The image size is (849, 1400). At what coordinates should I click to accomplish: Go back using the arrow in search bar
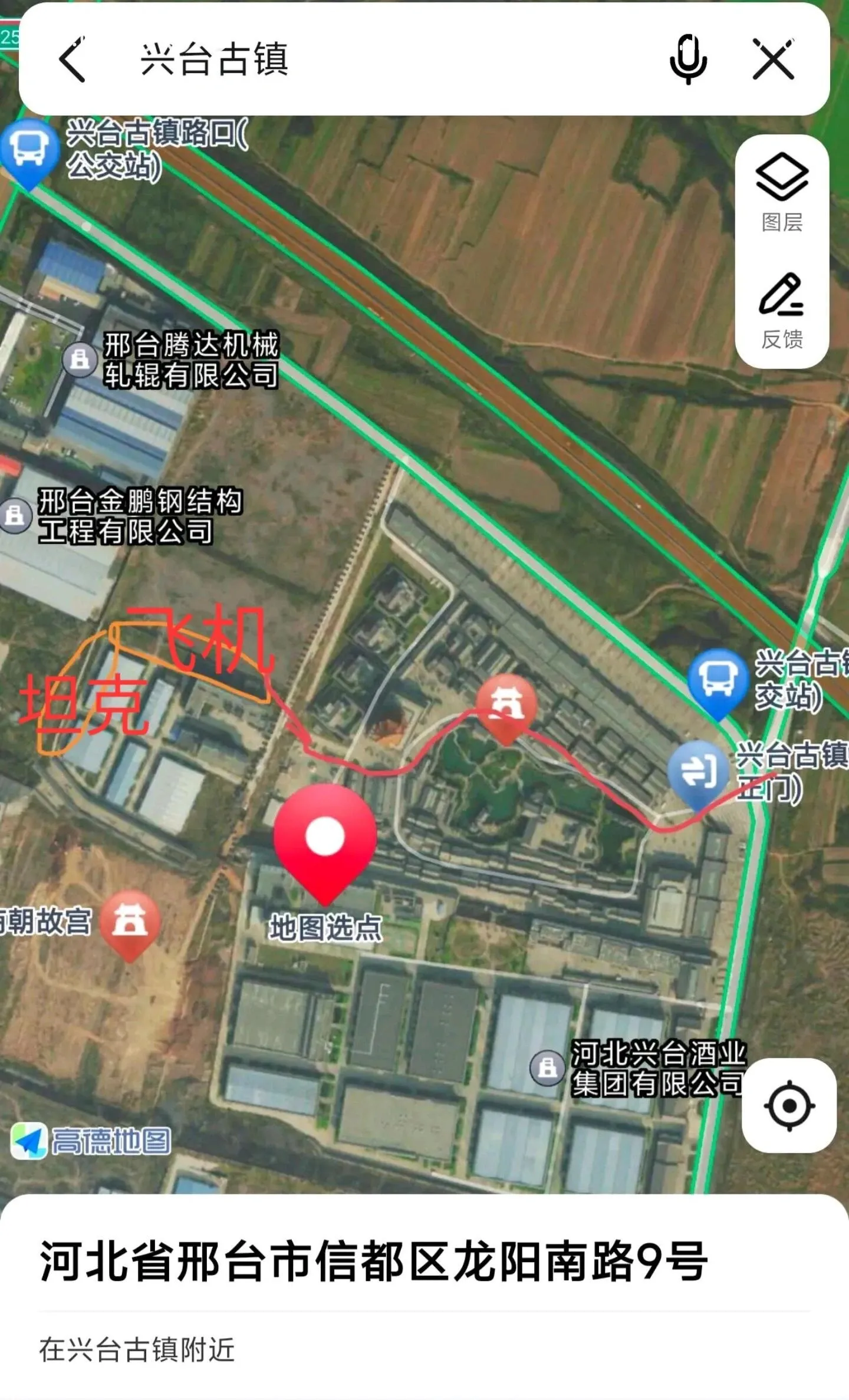(x=72, y=60)
